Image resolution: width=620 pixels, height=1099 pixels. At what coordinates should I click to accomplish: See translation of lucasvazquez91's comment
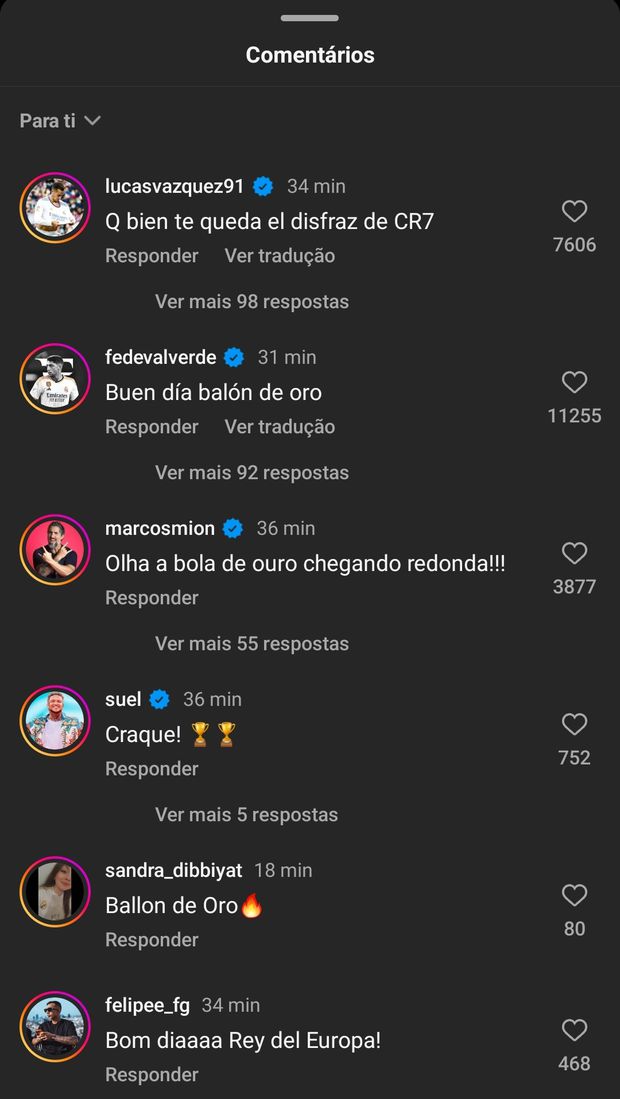tap(280, 256)
